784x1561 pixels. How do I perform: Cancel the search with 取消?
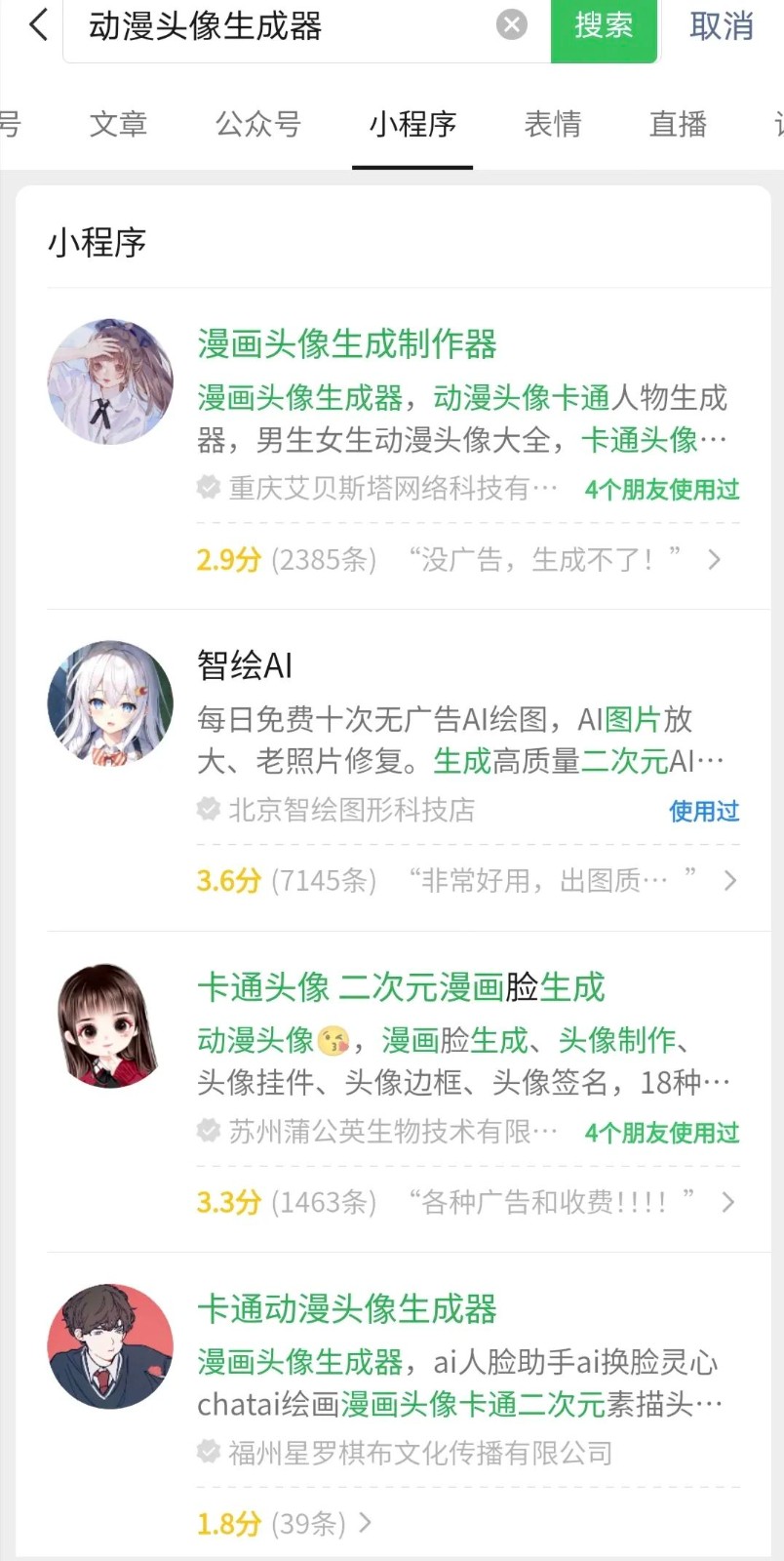[722, 27]
